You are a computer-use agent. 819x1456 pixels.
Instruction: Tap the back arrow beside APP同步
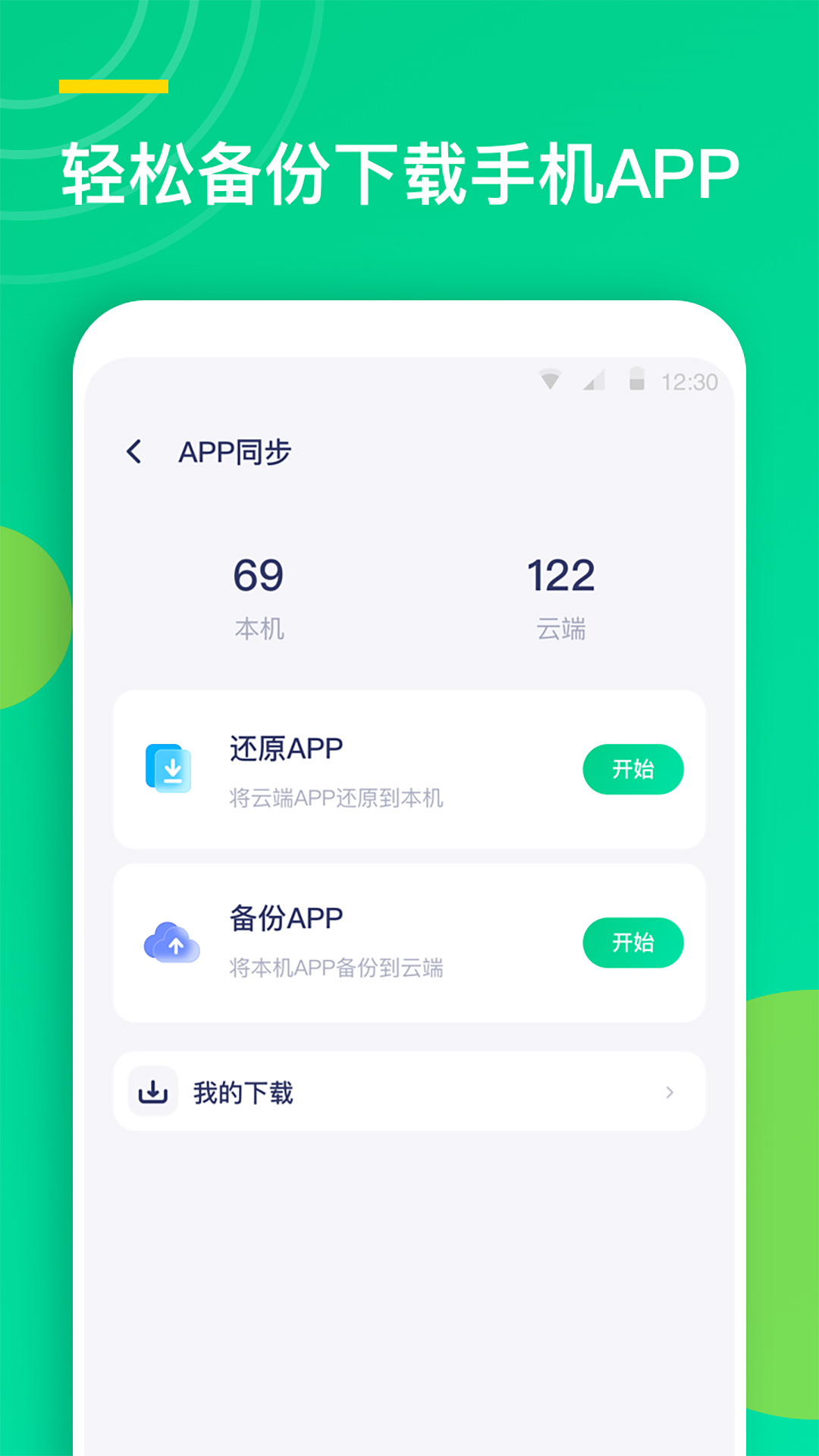[136, 450]
